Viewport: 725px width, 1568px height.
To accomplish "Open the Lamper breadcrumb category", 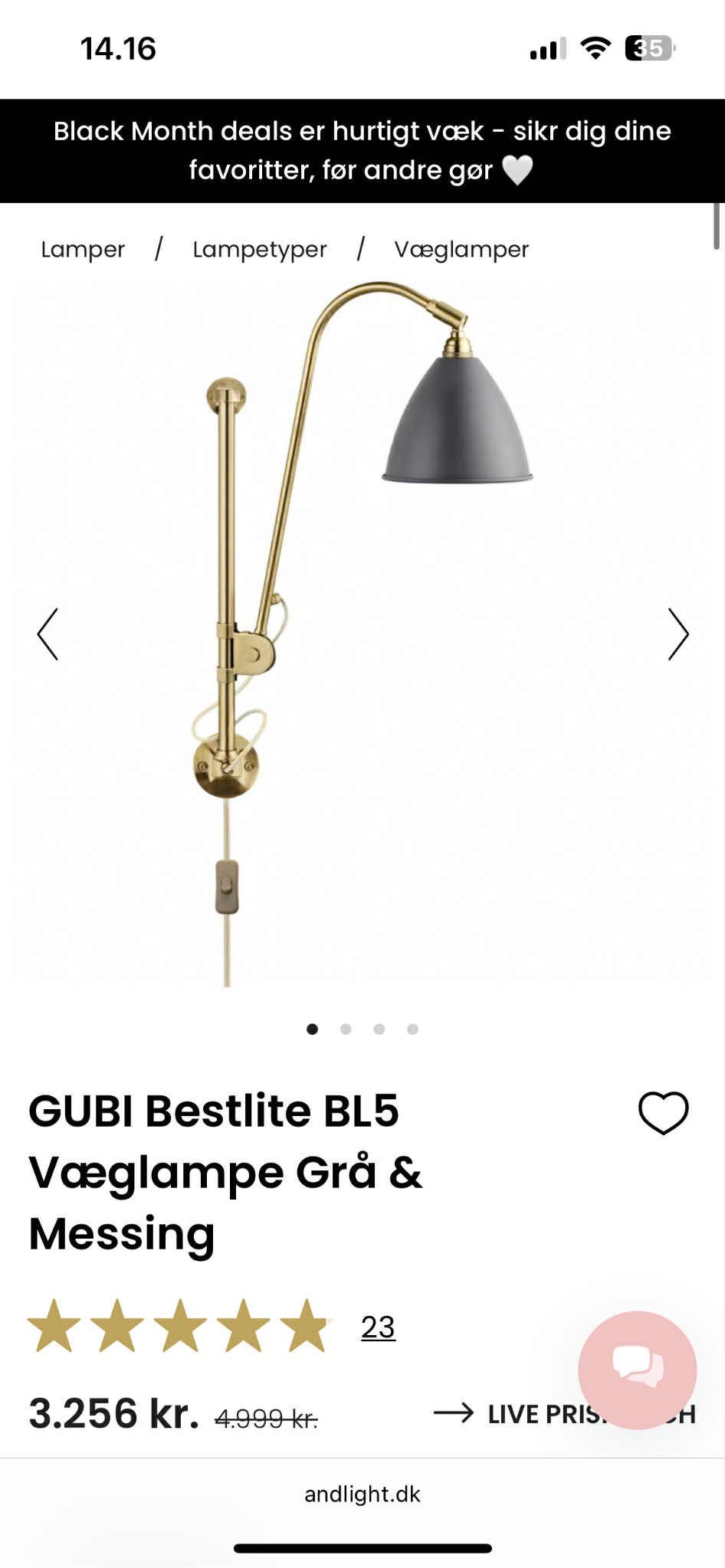I will [x=83, y=248].
